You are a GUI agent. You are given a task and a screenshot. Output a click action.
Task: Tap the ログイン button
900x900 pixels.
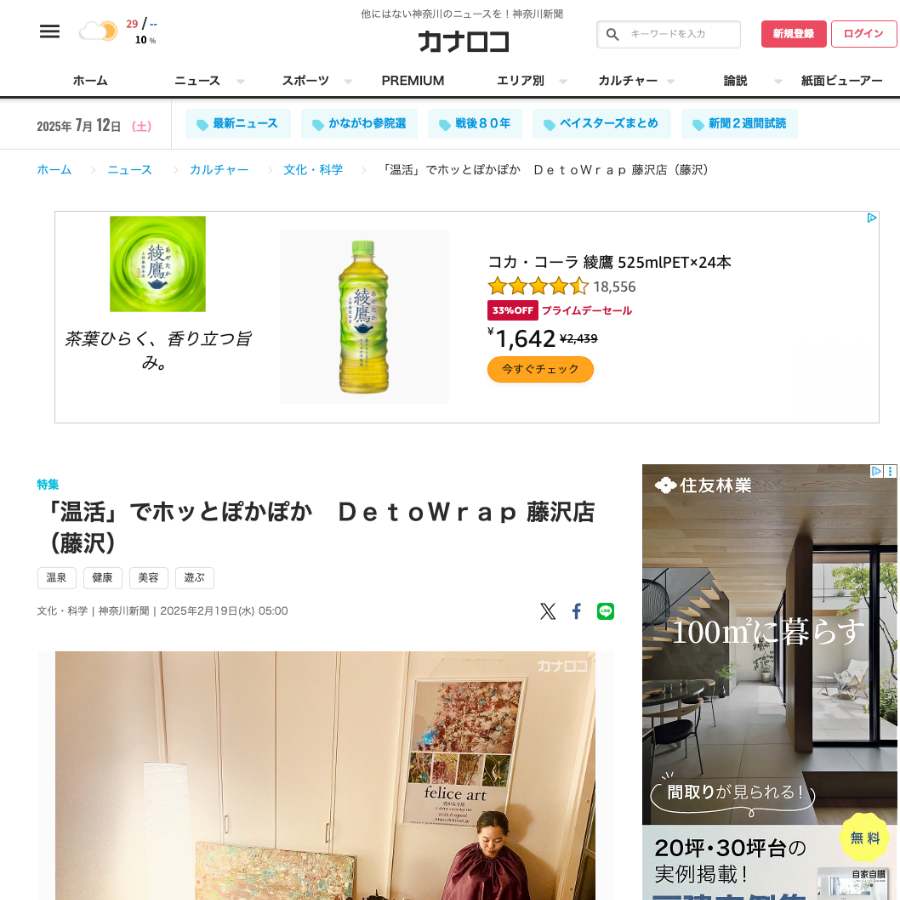(x=863, y=34)
